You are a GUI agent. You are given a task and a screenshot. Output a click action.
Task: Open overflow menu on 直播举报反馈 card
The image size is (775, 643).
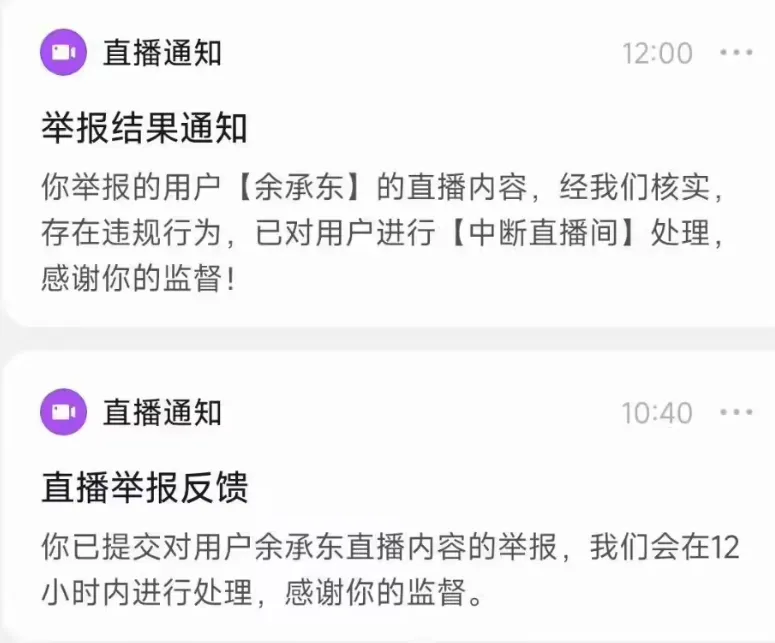[736, 412]
